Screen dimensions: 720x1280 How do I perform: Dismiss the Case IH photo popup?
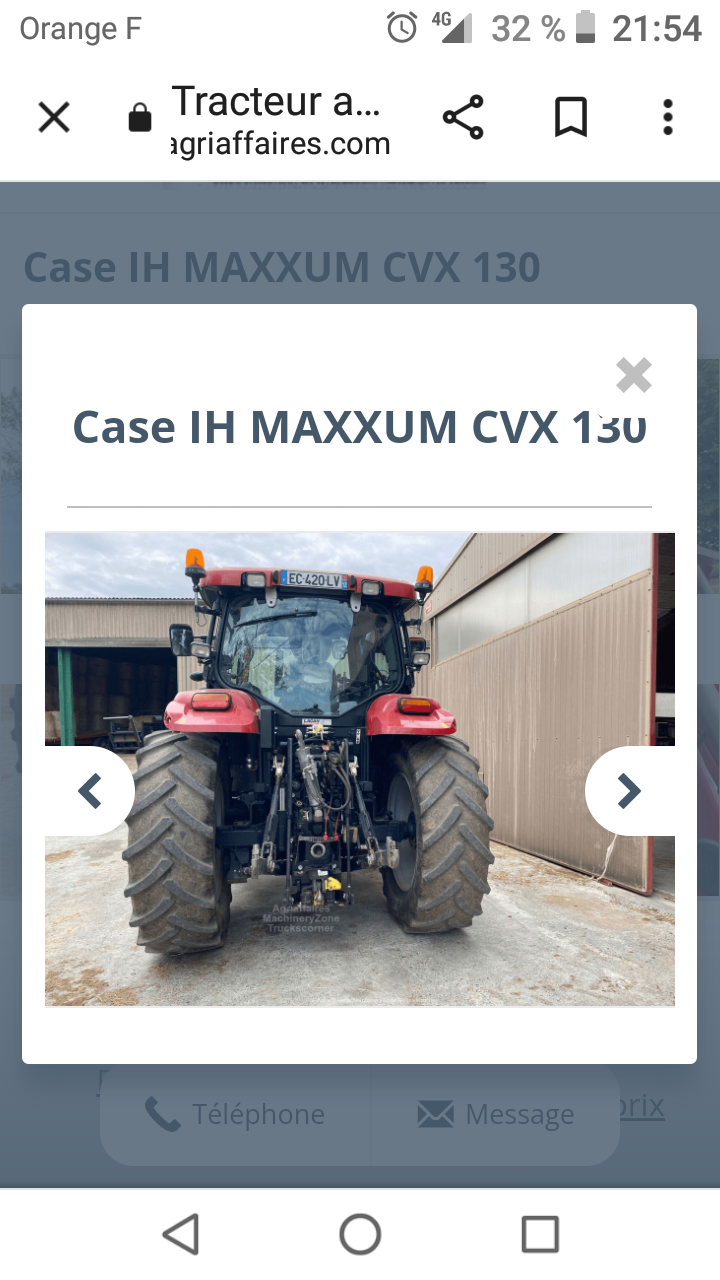(x=633, y=376)
